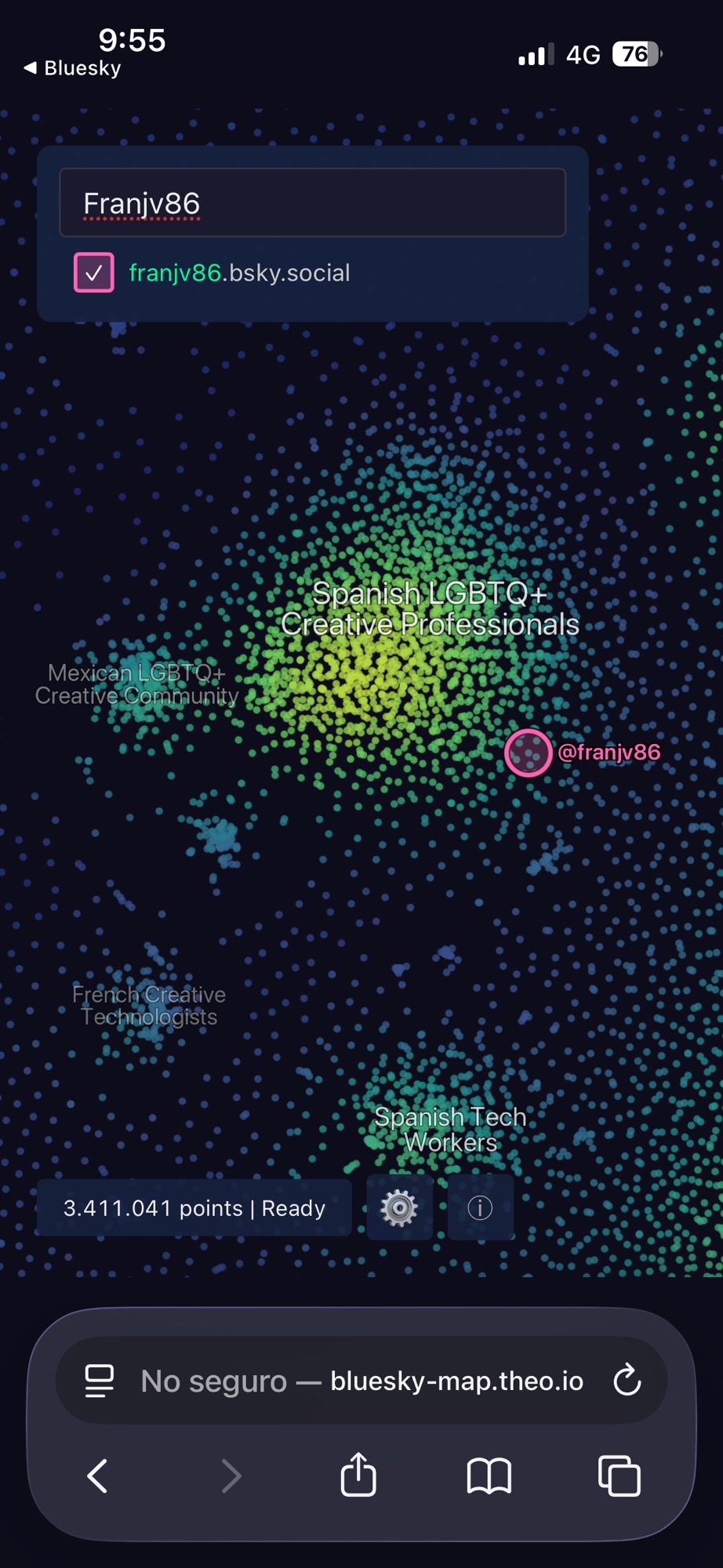
Task: Uncheck the franjv86.bsky.social checkbox
Action: (x=94, y=273)
